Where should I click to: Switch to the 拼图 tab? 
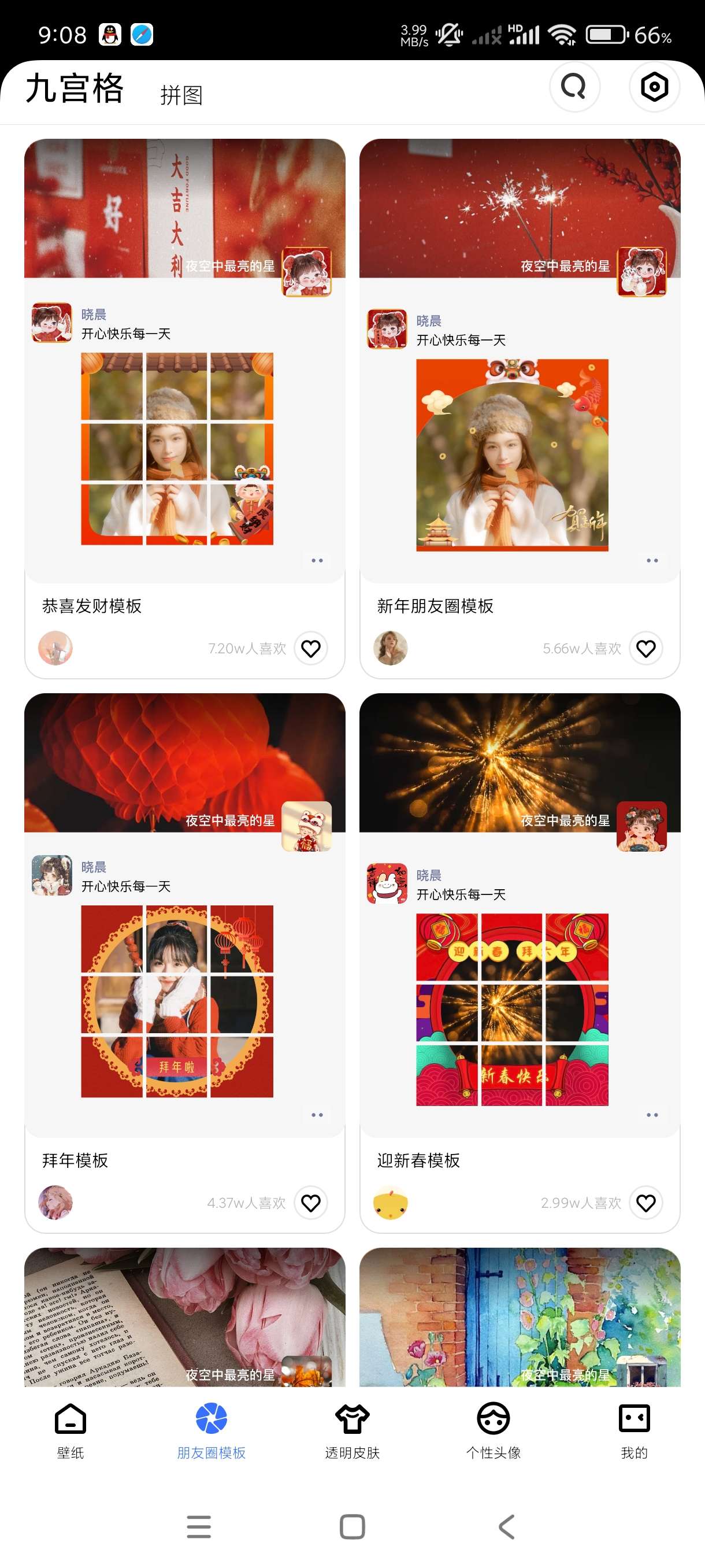tap(181, 95)
